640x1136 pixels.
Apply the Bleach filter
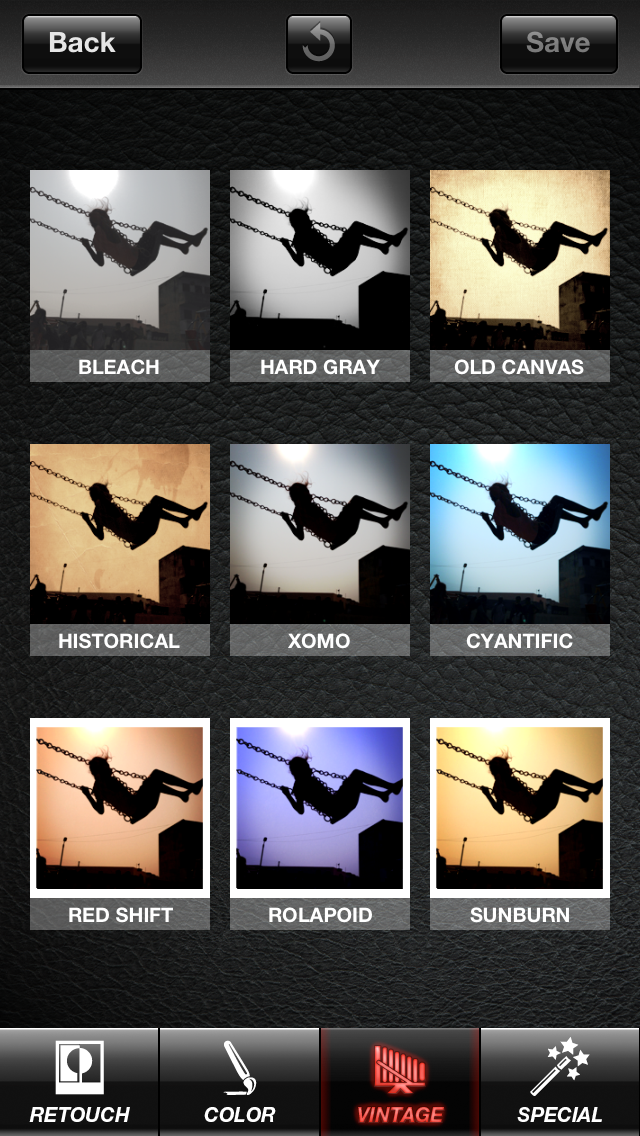point(120,275)
